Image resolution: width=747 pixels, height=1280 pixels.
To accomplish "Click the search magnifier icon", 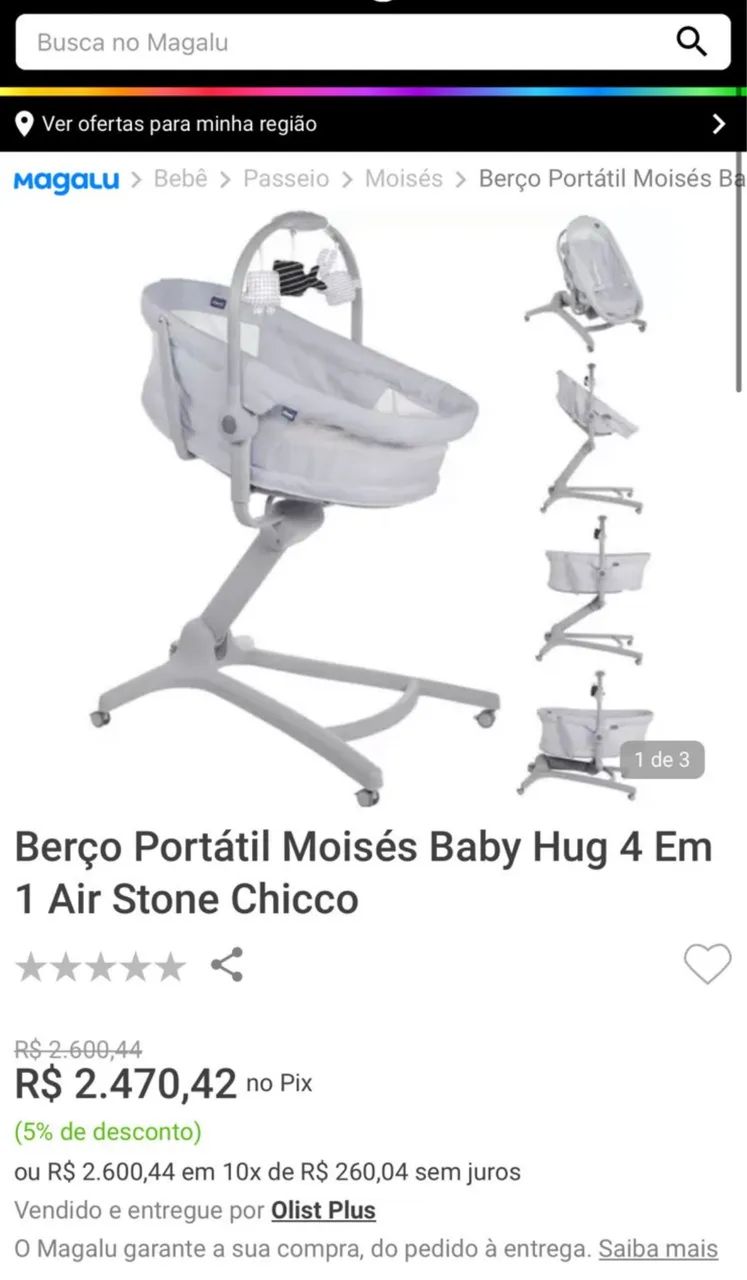I will (x=690, y=42).
